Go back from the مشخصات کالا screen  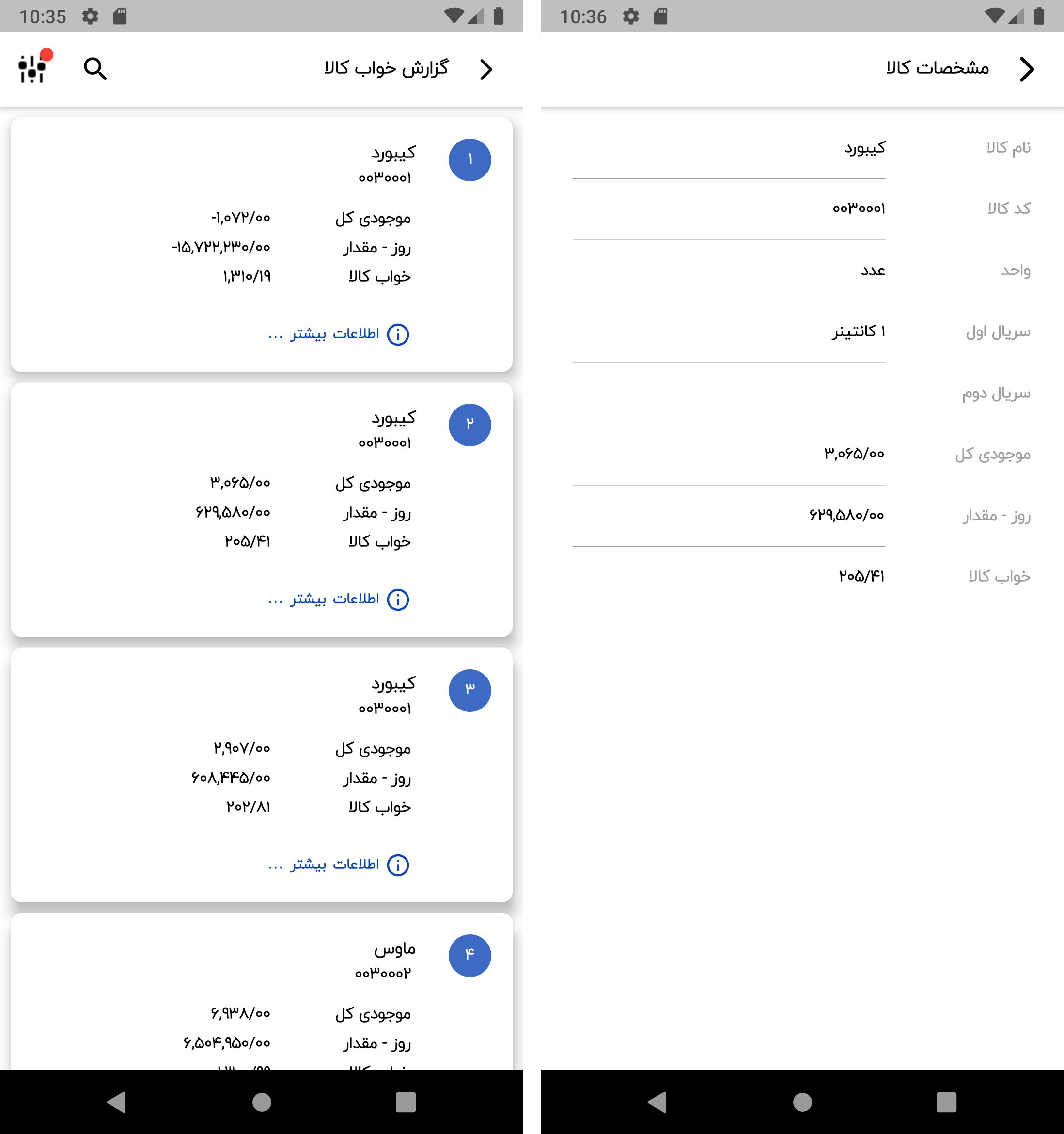[x=1026, y=70]
